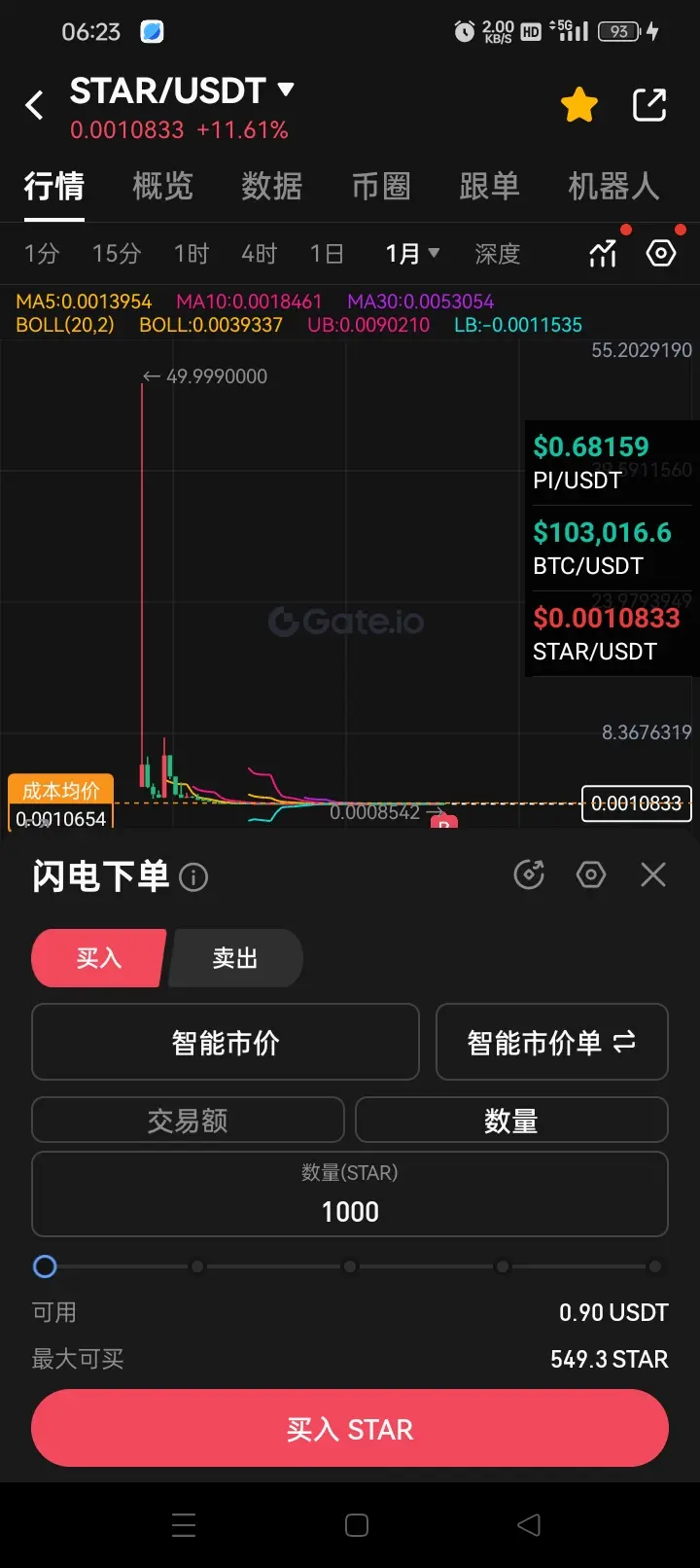Screen dimensions: 700x1568
Task: Tap the 智能市价单 order type switcher
Action: click(552, 1042)
